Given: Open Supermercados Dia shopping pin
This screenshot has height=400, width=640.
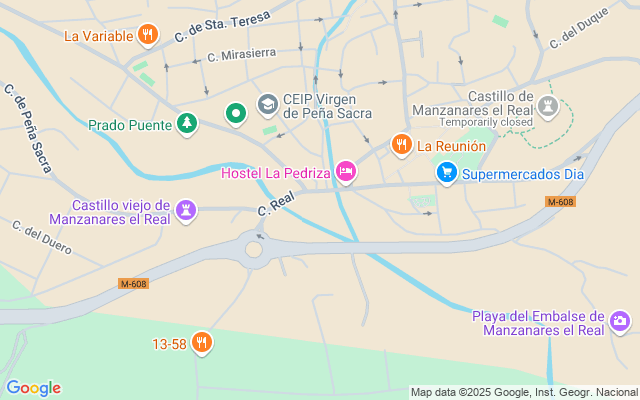Looking at the screenshot, I should pyautogui.click(x=447, y=174).
